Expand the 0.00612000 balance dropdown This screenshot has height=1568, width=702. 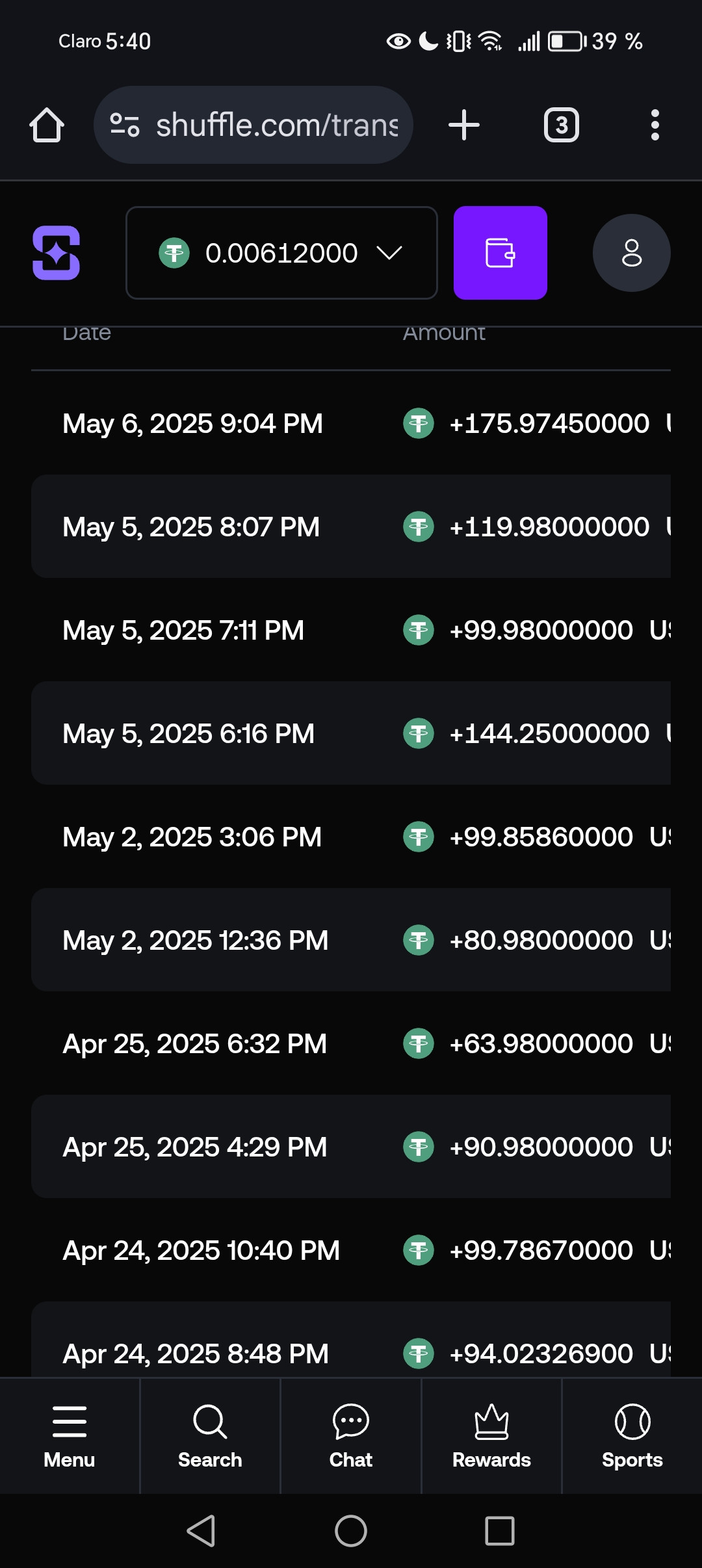coord(281,253)
